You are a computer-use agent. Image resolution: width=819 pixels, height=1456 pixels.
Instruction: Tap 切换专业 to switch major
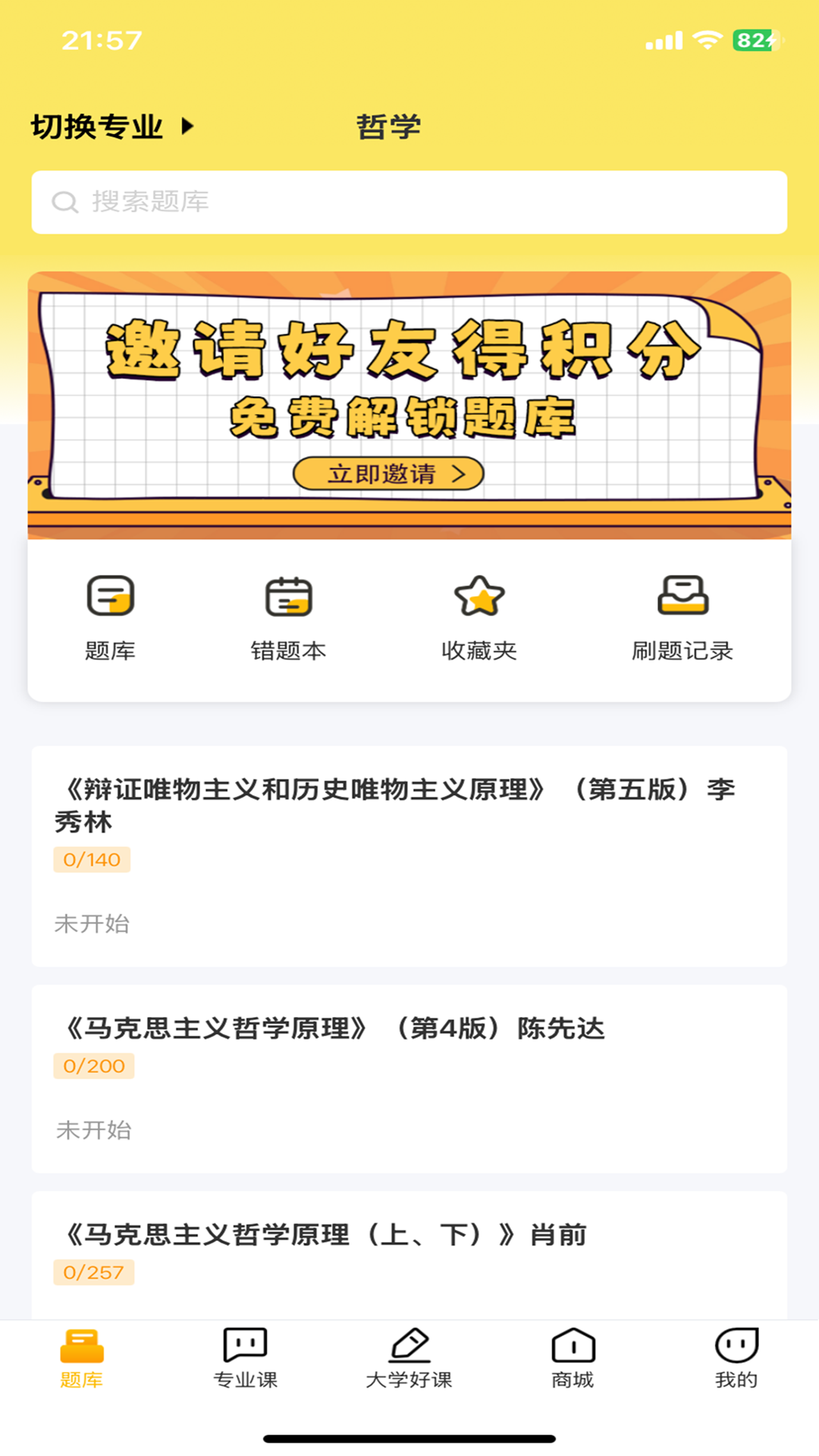coord(111,127)
